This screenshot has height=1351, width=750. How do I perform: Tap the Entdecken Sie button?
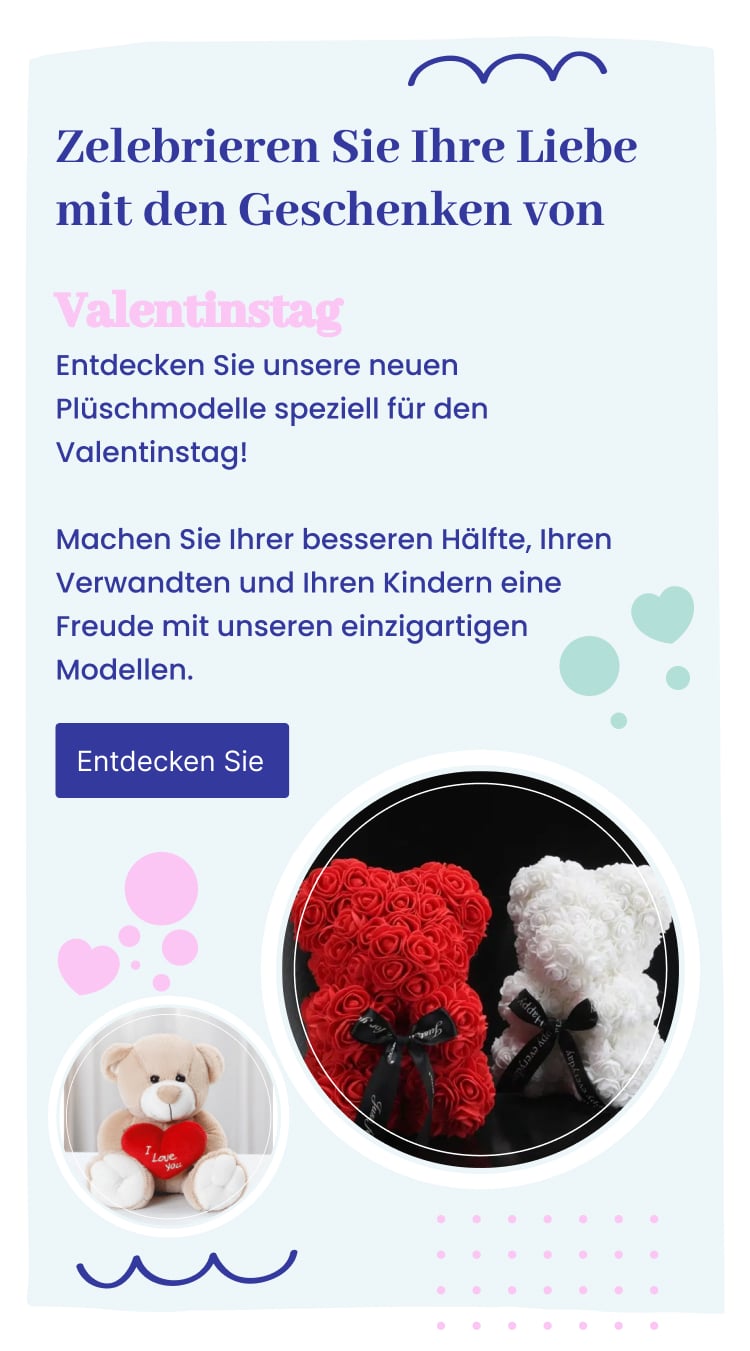172,760
